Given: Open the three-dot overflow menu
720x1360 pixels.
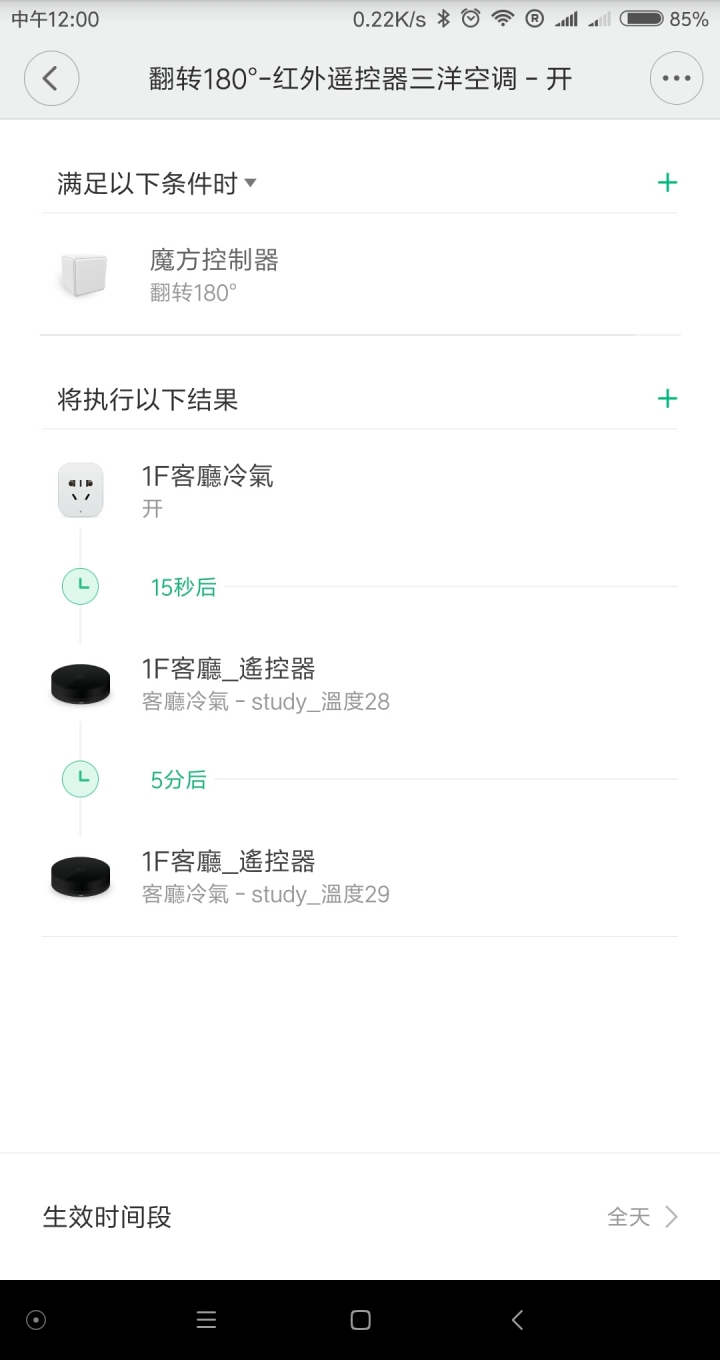Looking at the screenshot, I should pos(676,78).
